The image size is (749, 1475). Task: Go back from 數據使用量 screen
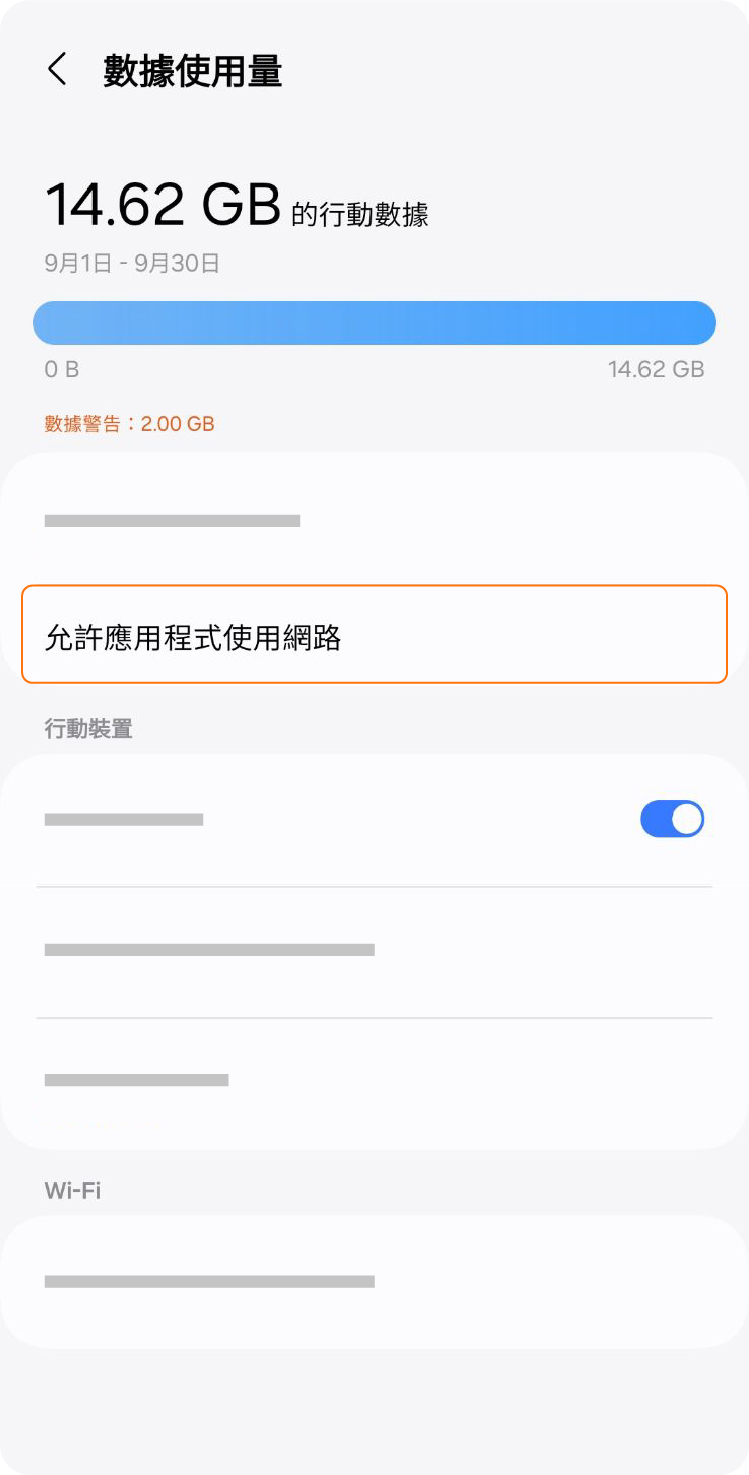coord(57,70)
